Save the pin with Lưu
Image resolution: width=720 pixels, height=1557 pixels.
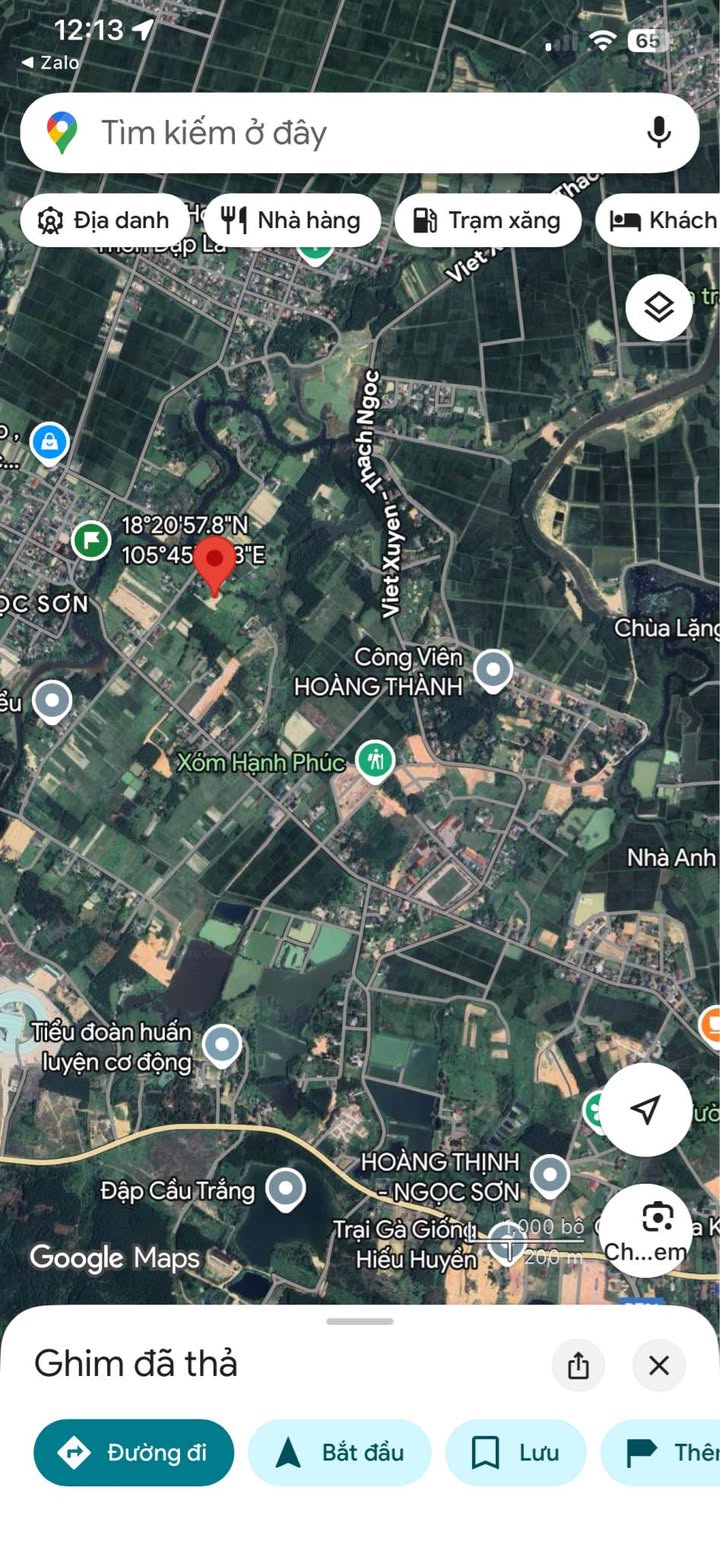click(x=516, y=1453)
